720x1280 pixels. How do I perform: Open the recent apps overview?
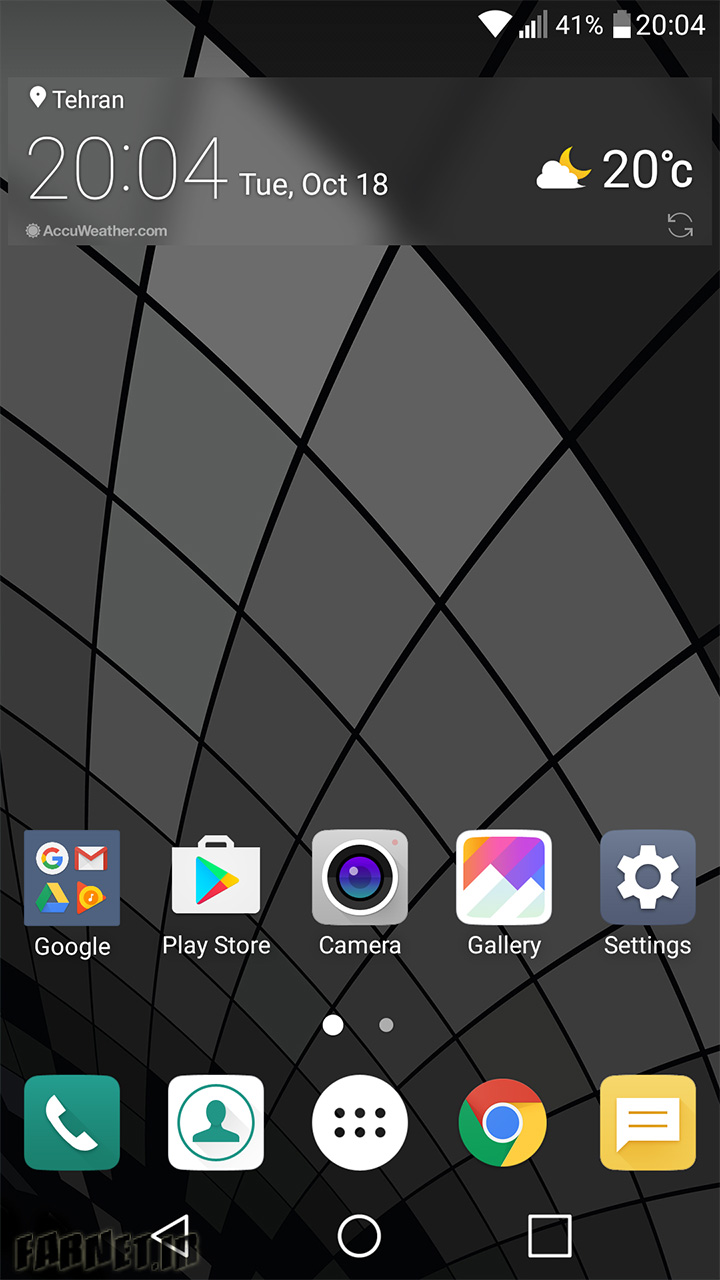pos(549,1236)
